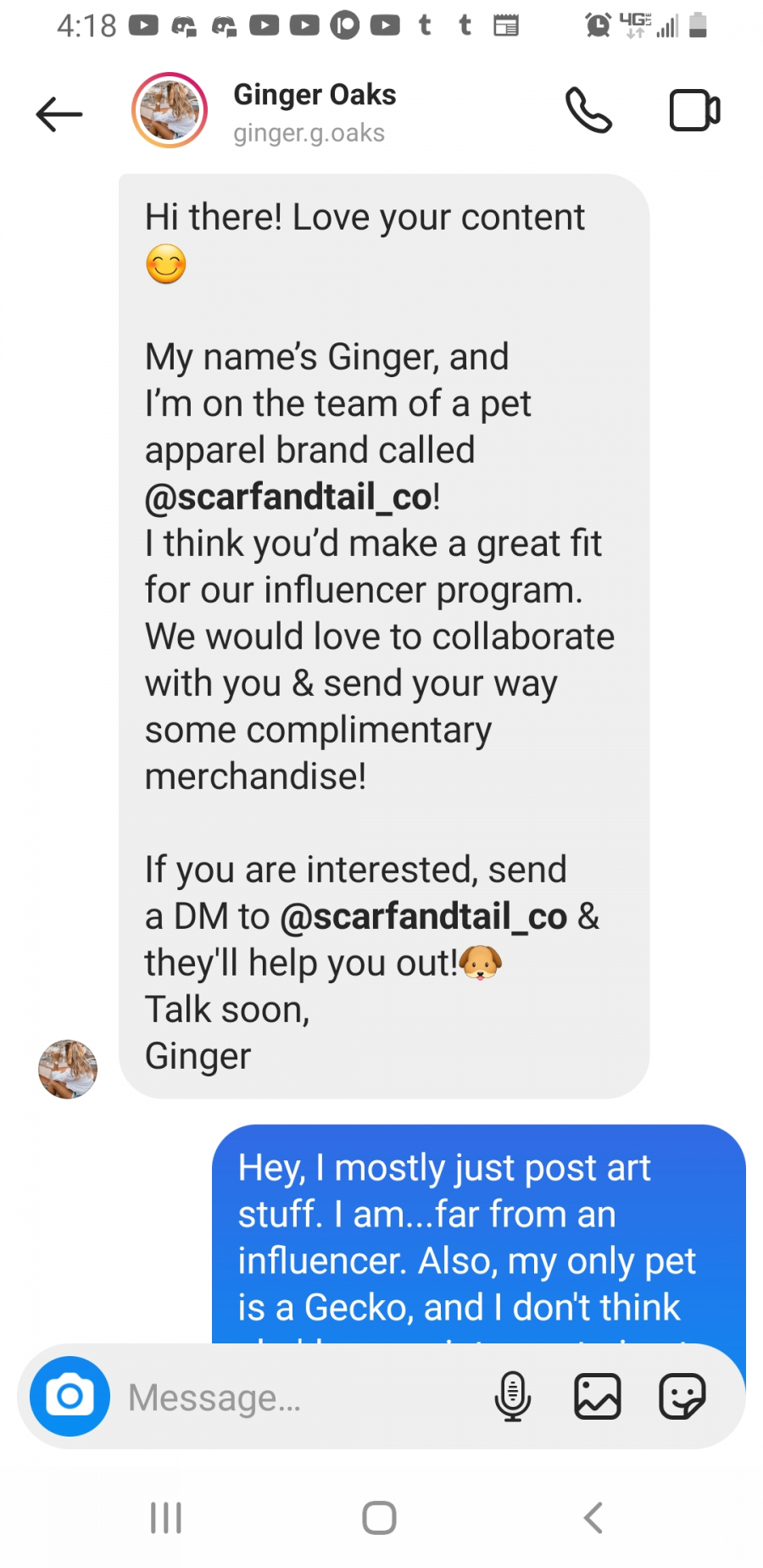Open the camera from the message bar
Screen dimensions: 763x1568
point(70,1396)
